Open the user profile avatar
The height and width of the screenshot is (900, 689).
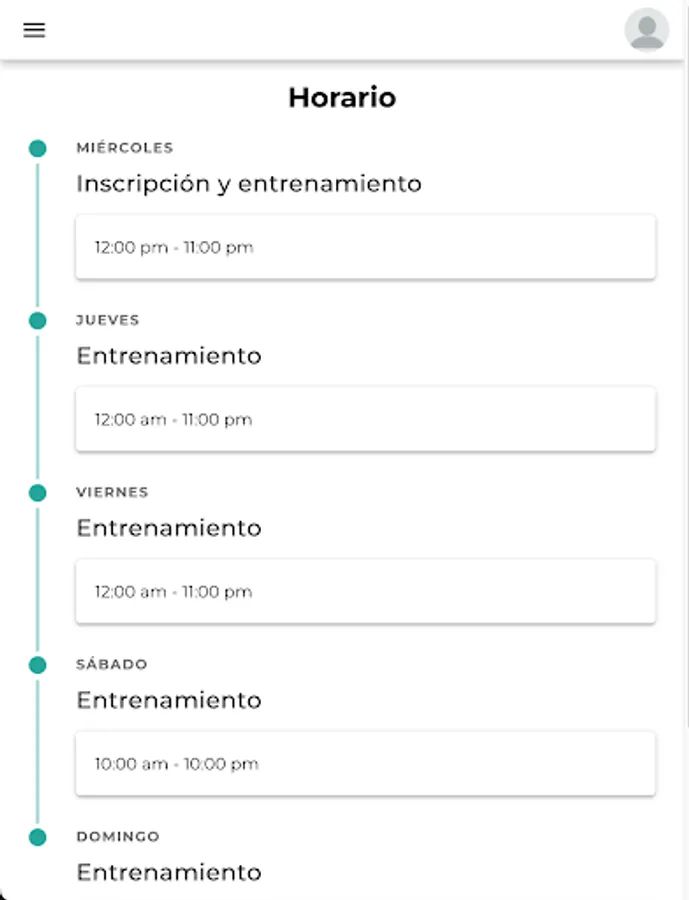point(647,30)
